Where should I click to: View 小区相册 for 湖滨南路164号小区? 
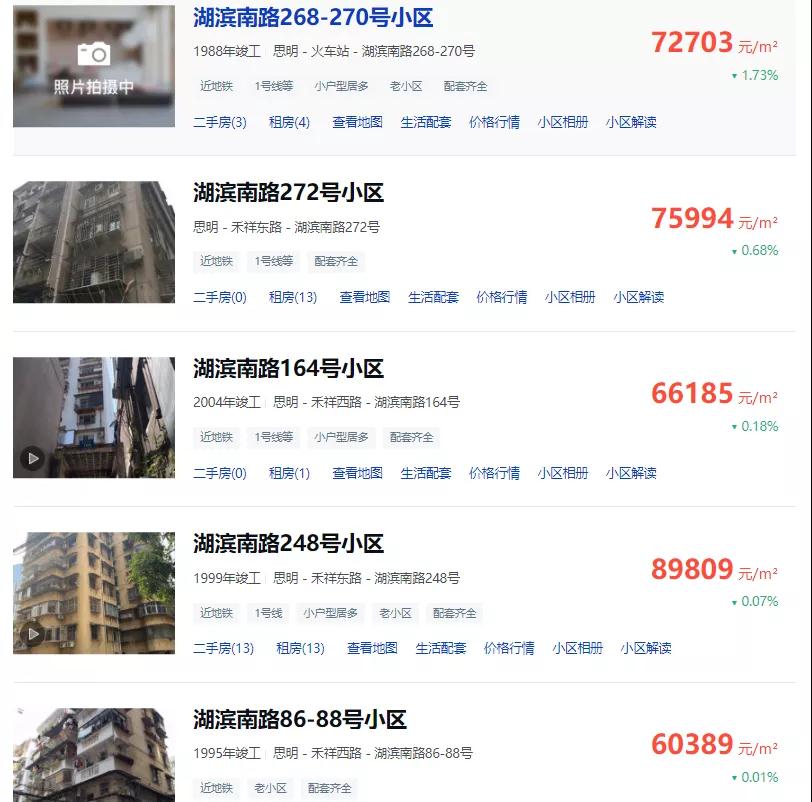(562, 473)
